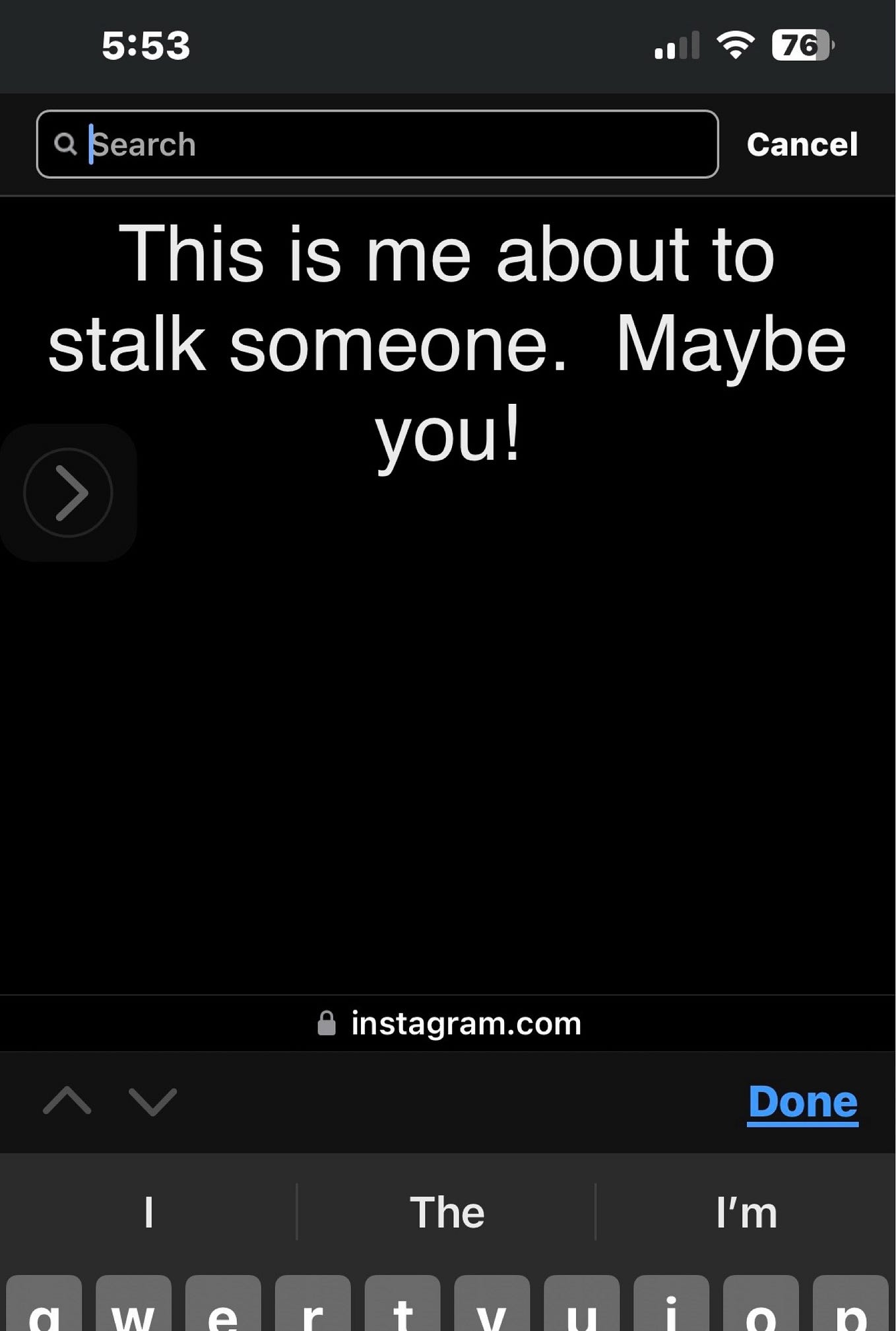The height and width of the screenshot is (1331, 896).
Task: Type the letter t key
Action: (x=402, y=1307)
